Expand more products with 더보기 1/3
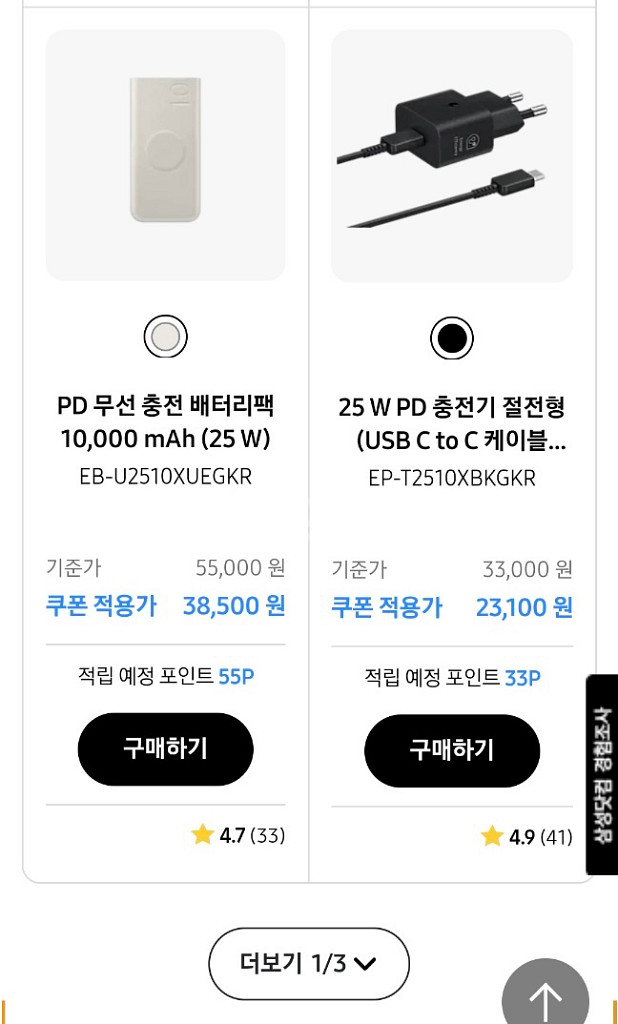 [x=309, y=963]
